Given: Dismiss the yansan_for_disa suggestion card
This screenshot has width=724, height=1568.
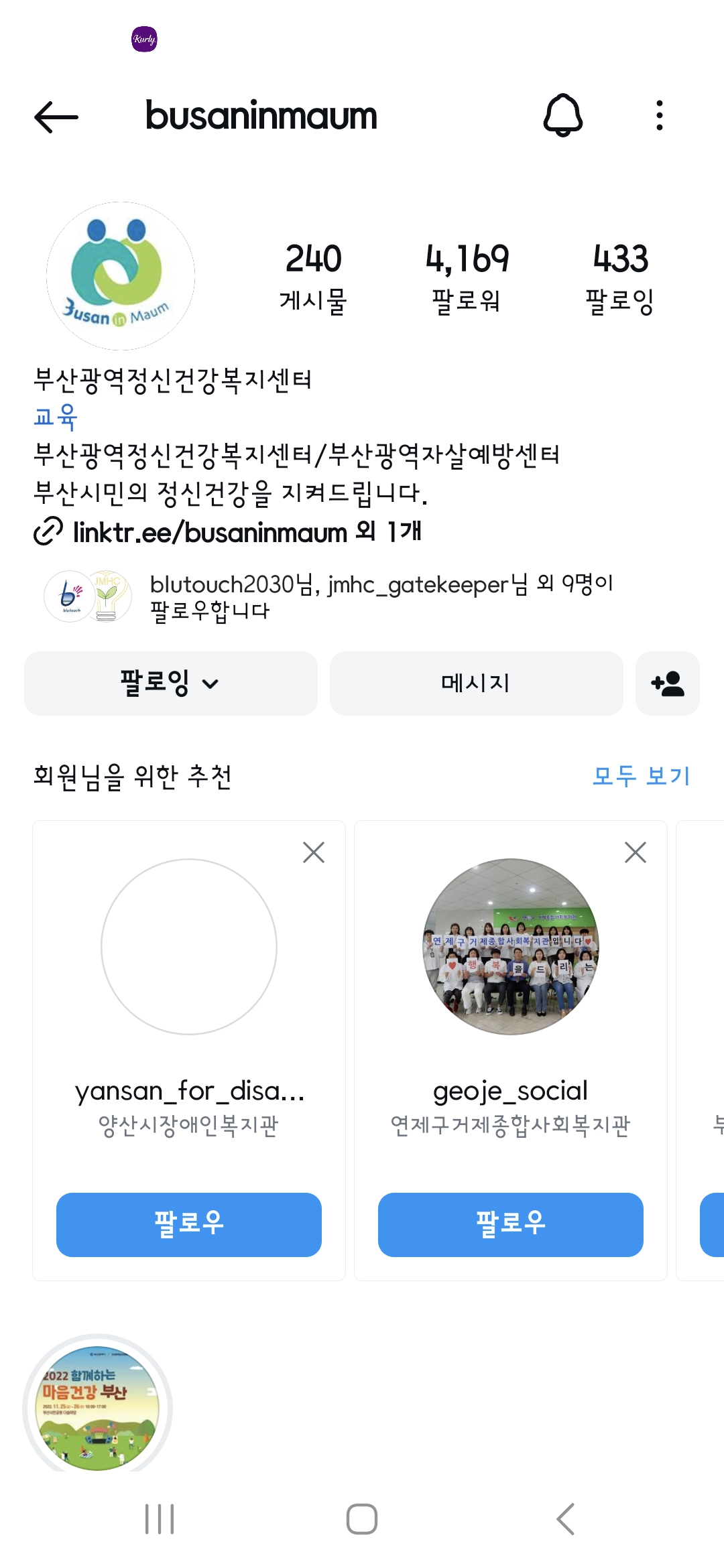Looking at the screenshot, I should (313, 852).
